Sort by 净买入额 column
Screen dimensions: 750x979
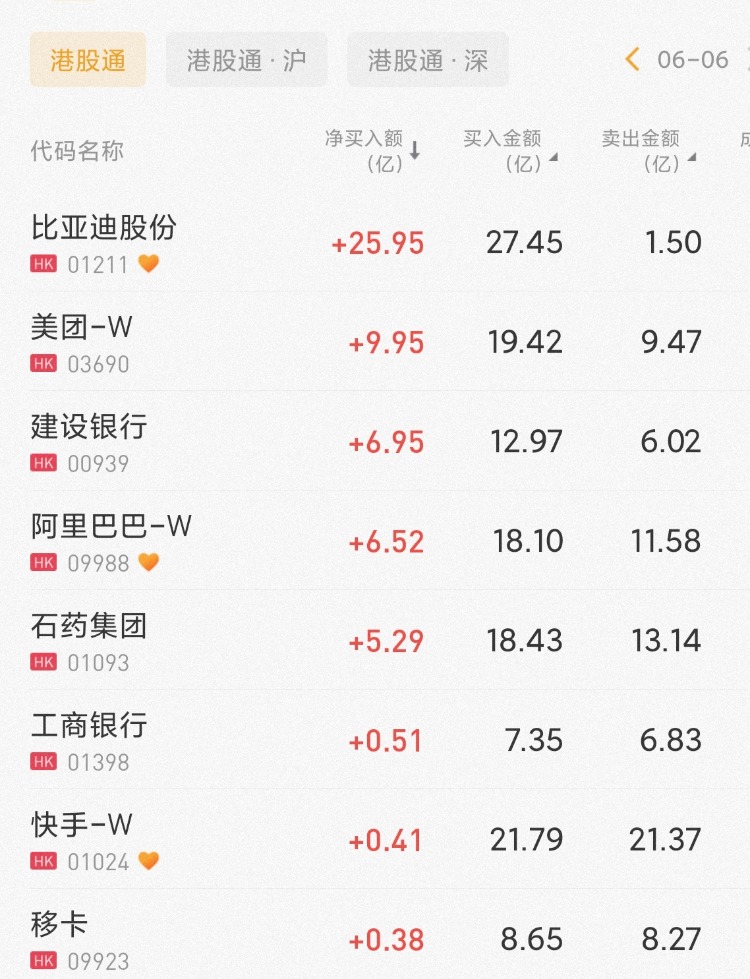372,151
